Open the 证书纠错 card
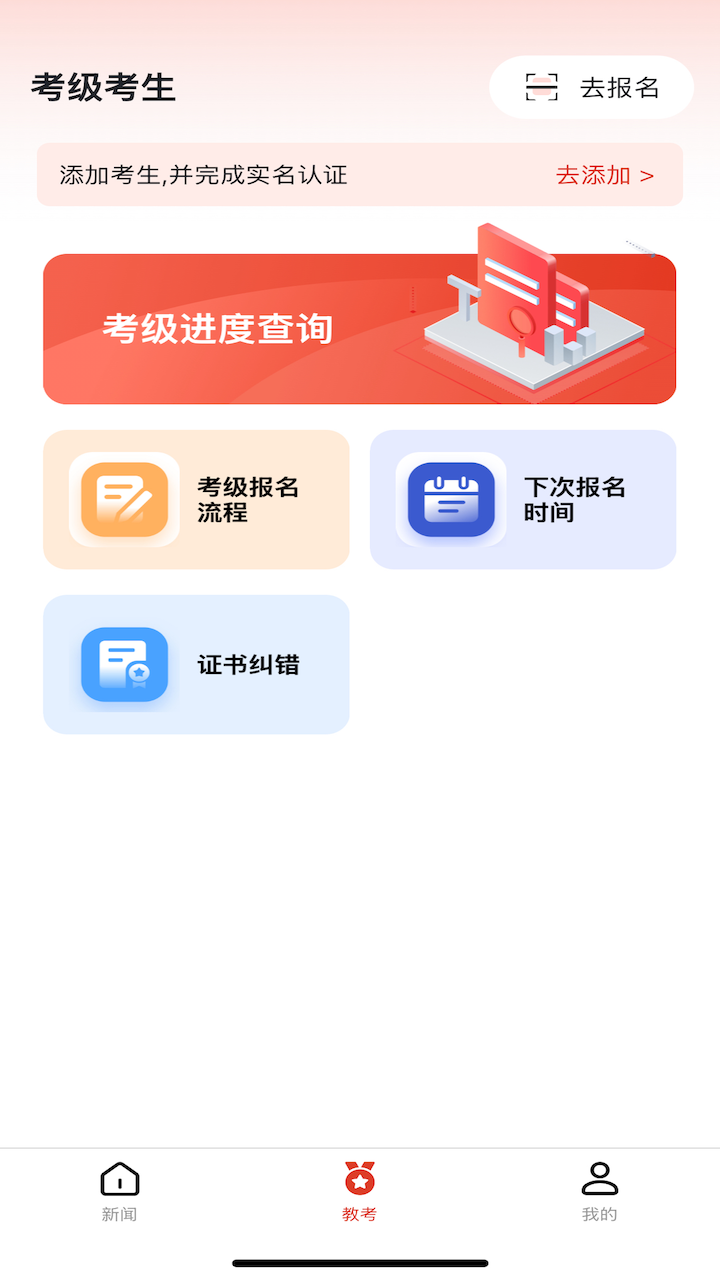 196,663
